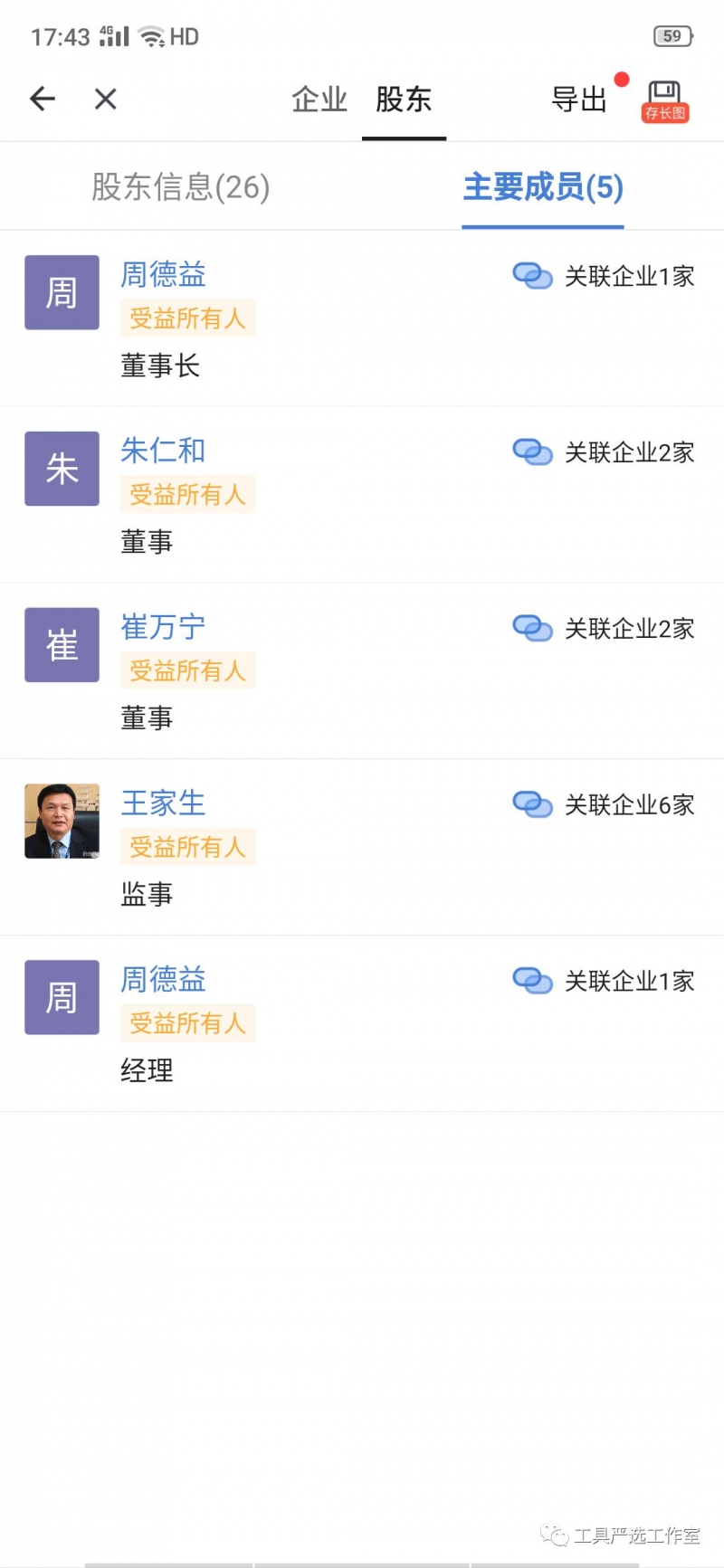
Task: Tap 导出 to export data
Action: coord(579,99)
